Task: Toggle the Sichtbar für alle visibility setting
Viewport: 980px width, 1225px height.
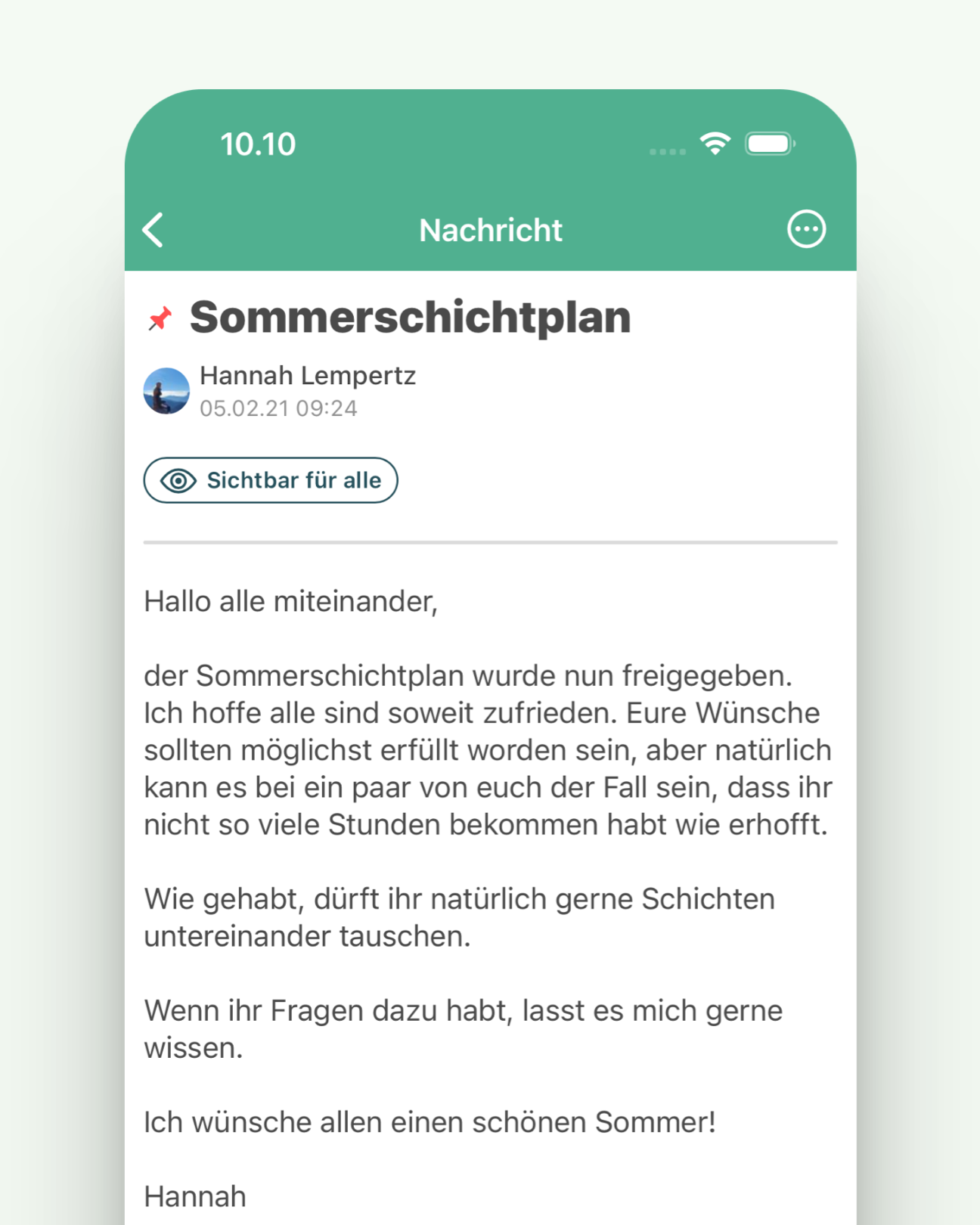Action: [271, 480]
